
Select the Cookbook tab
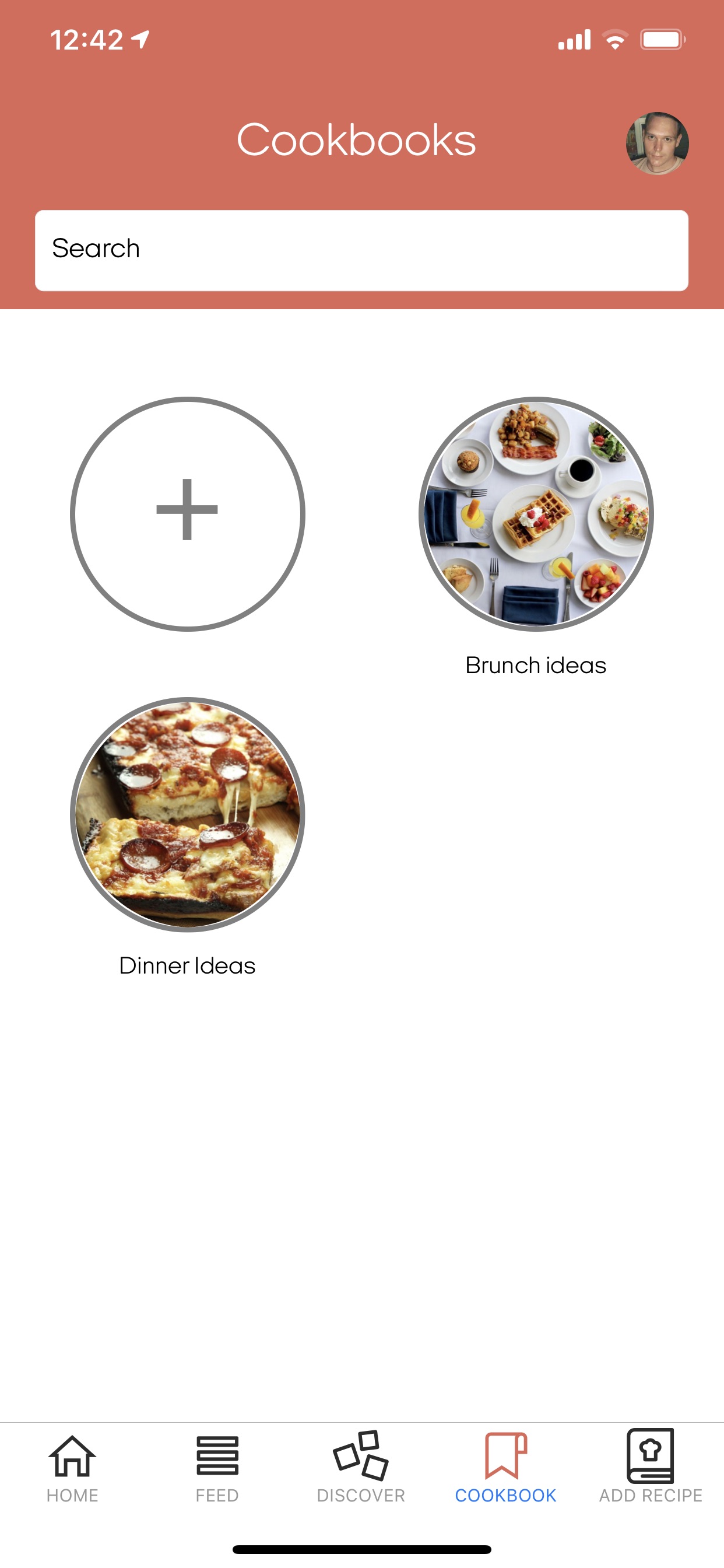tap(505, 1468)
